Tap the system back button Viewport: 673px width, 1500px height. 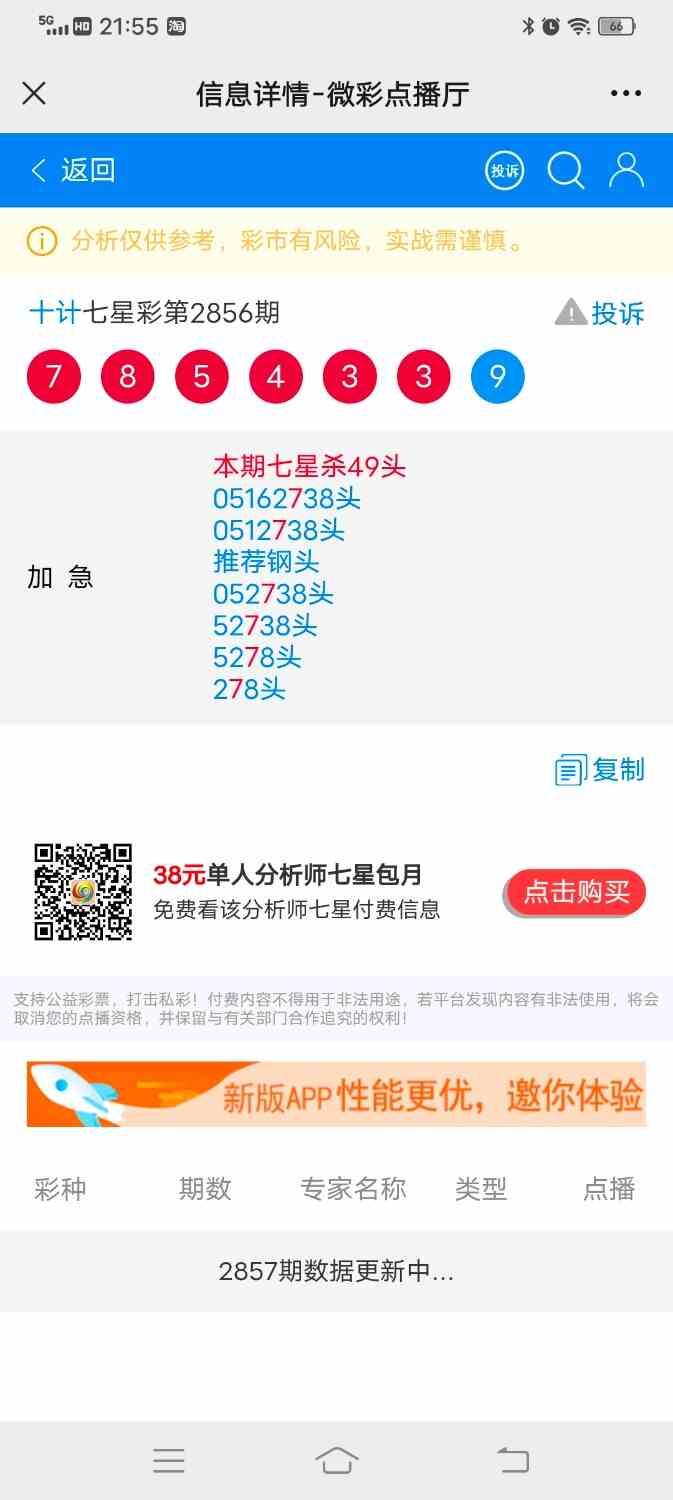point(513,1461)
